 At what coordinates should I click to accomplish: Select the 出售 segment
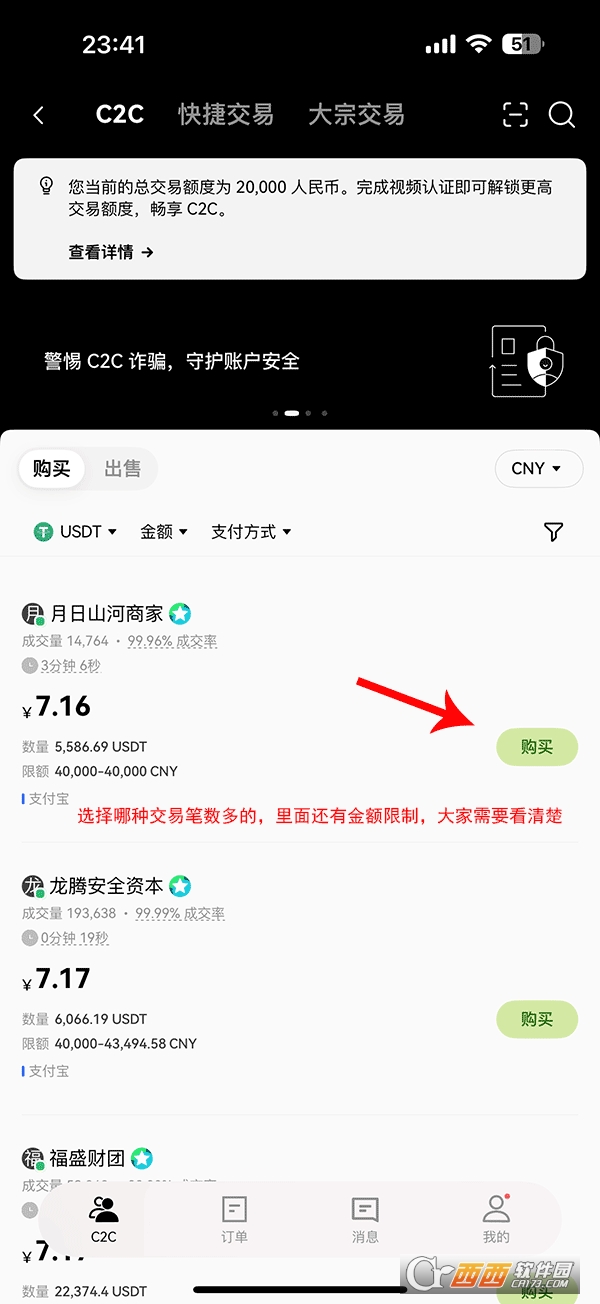coord(122,468)
